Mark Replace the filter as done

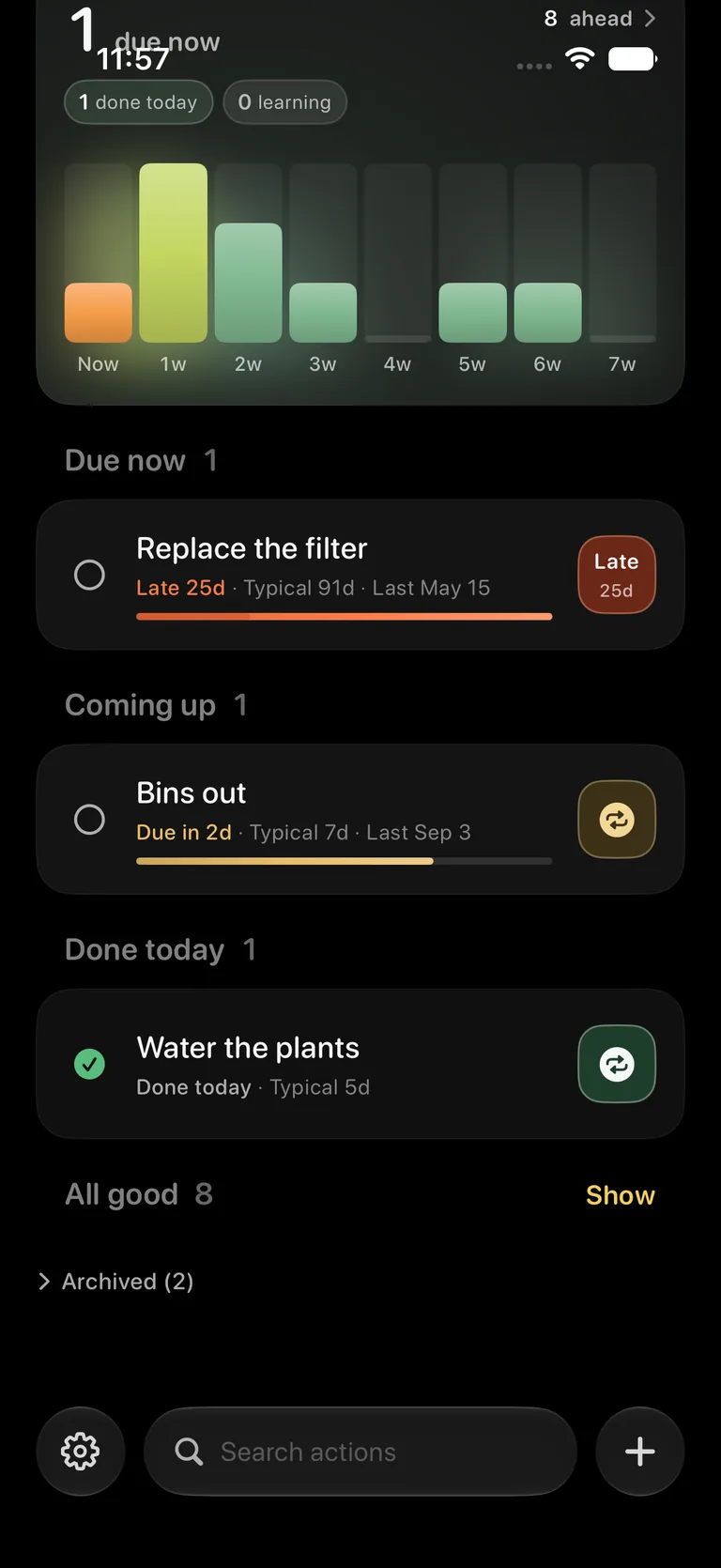(x=89, y=575)
